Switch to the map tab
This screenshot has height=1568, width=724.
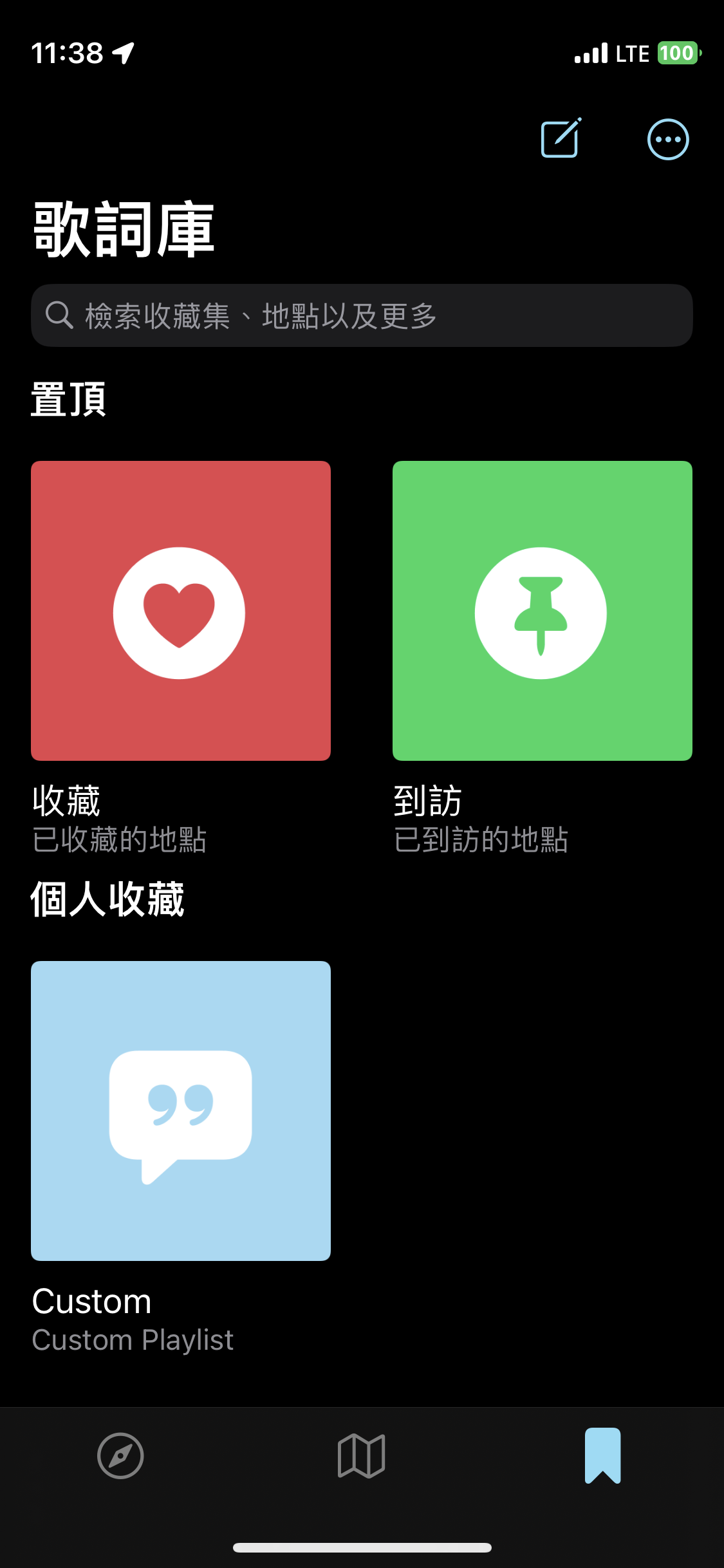click(362, 1455)
